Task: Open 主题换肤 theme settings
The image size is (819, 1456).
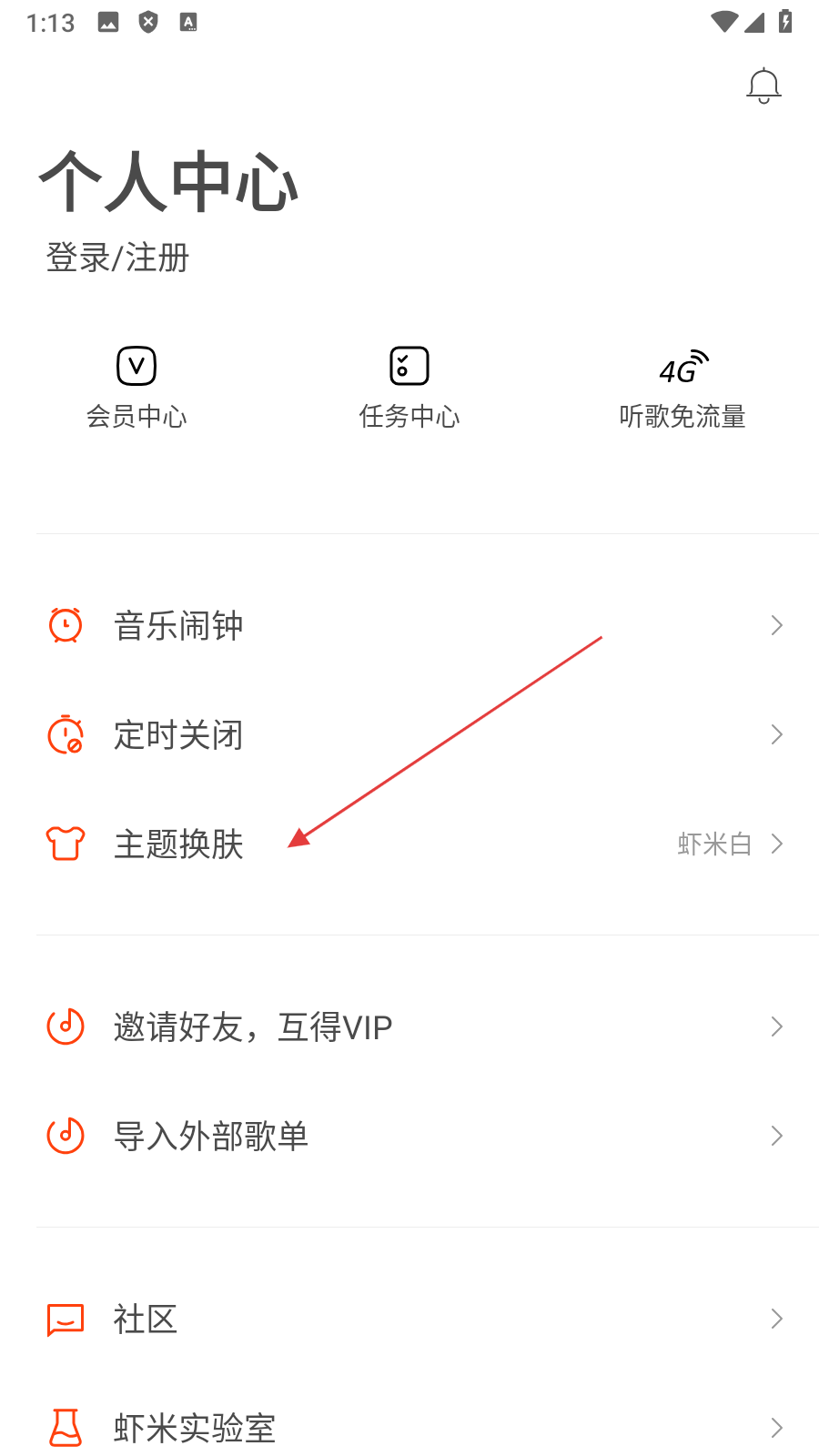Action: [409, 844]
